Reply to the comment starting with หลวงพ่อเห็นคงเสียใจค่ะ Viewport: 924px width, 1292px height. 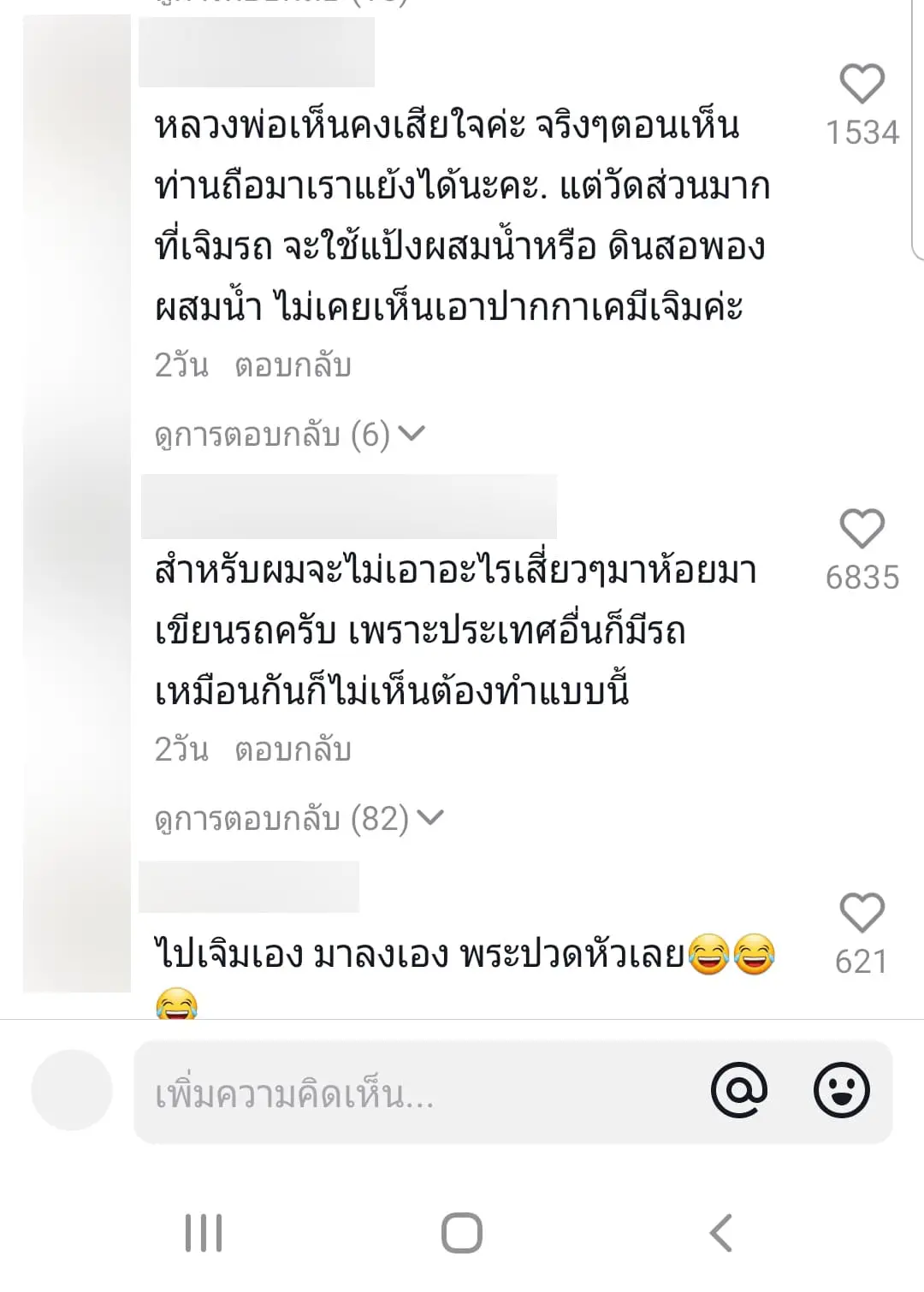[x=293, y=366]
